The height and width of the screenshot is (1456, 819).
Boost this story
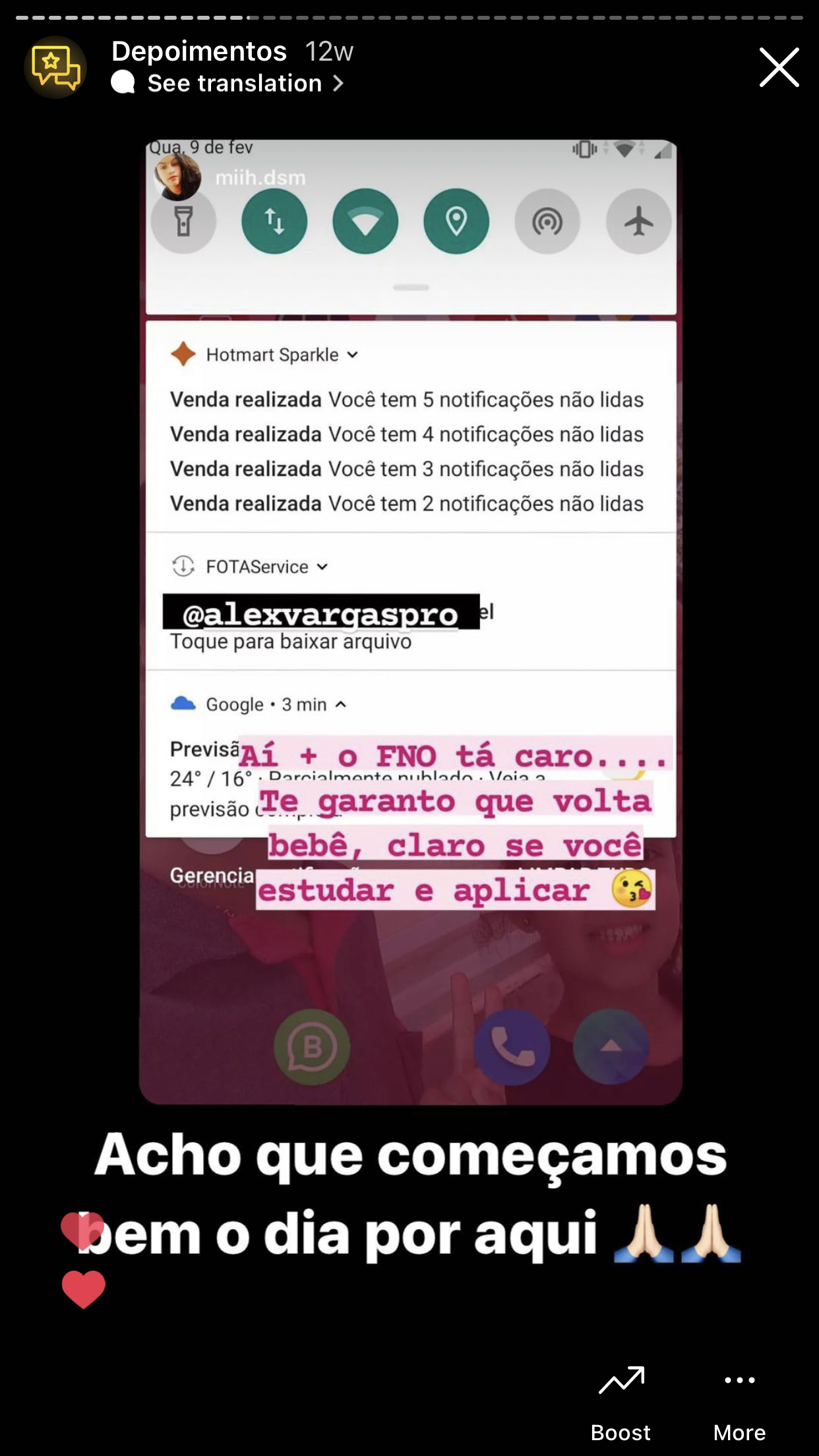(621, 1401)
